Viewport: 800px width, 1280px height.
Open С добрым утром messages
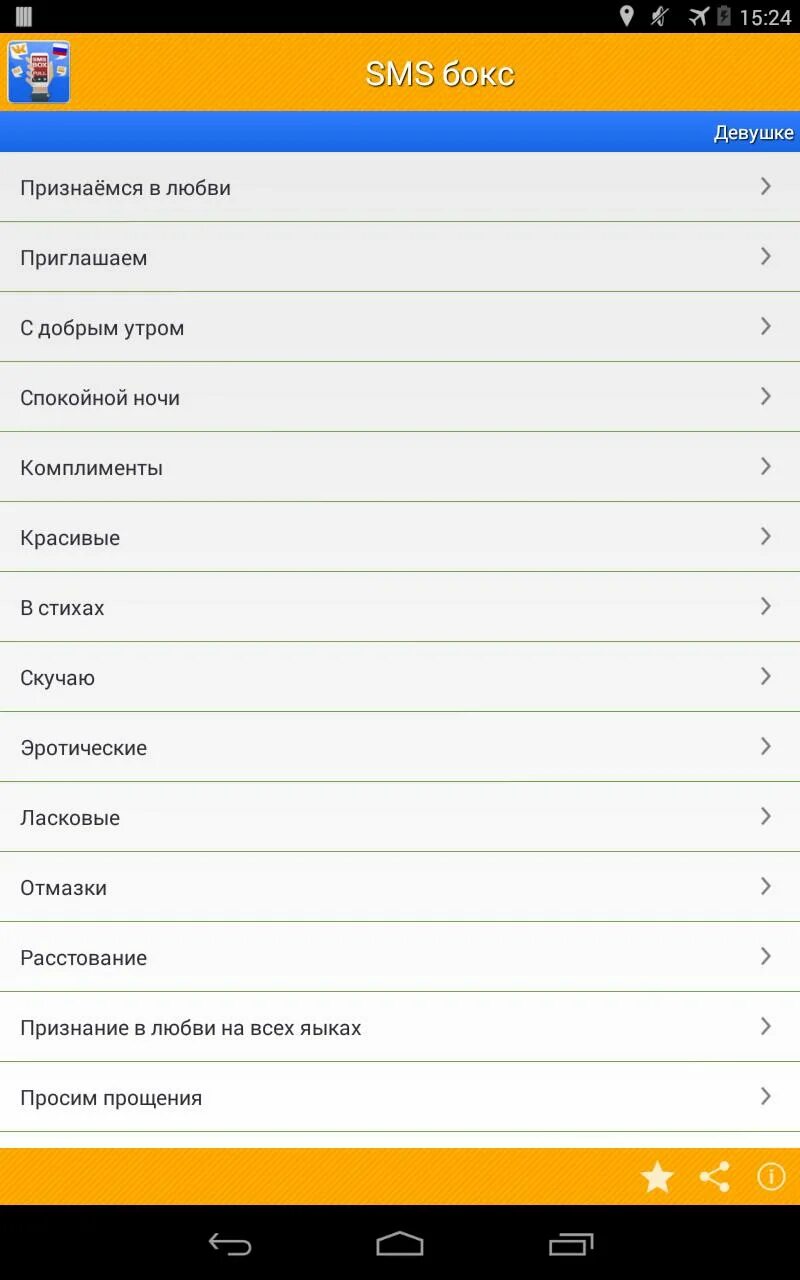point(400,327)
